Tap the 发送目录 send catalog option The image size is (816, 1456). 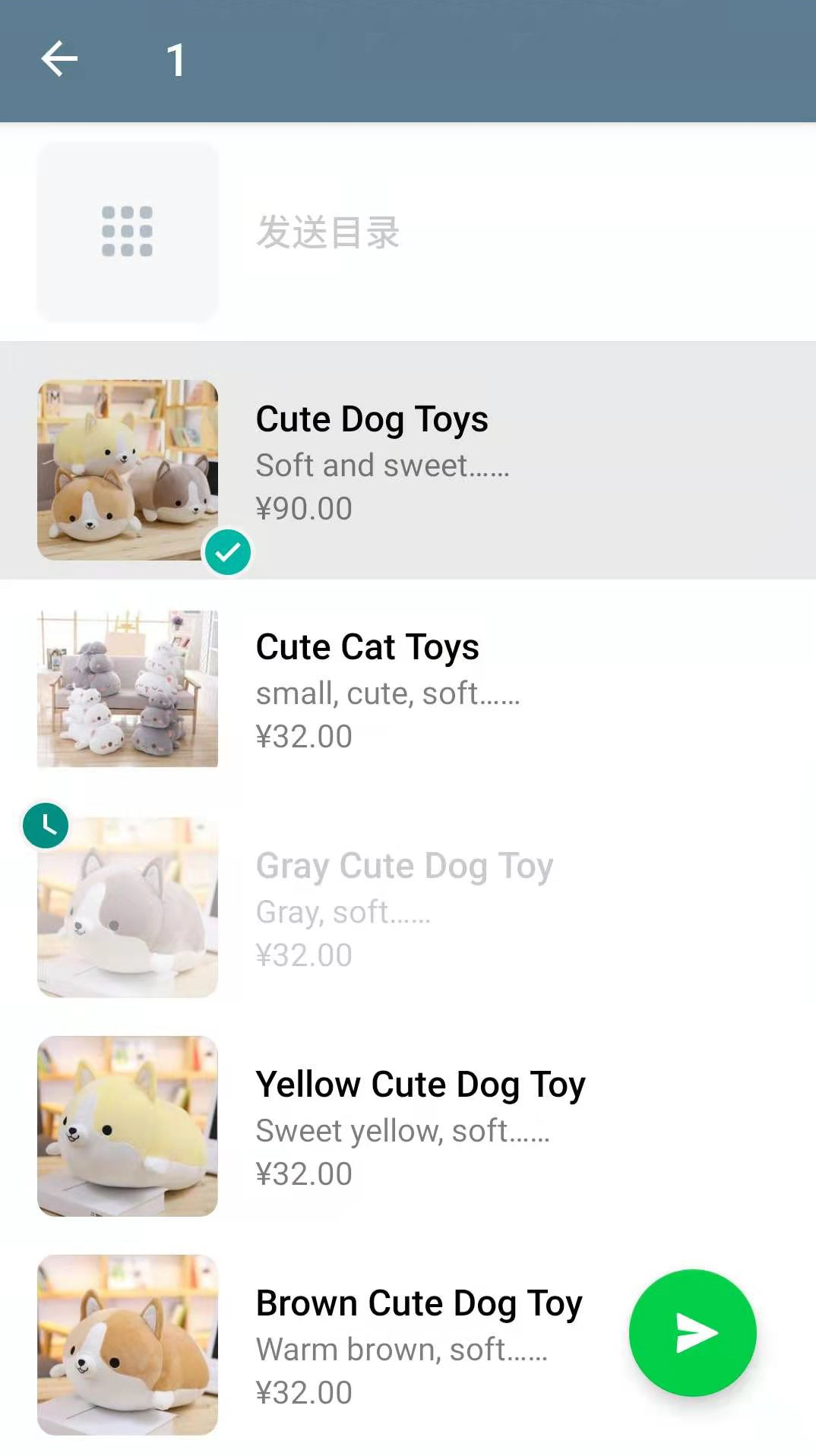[x=327, y=233]
